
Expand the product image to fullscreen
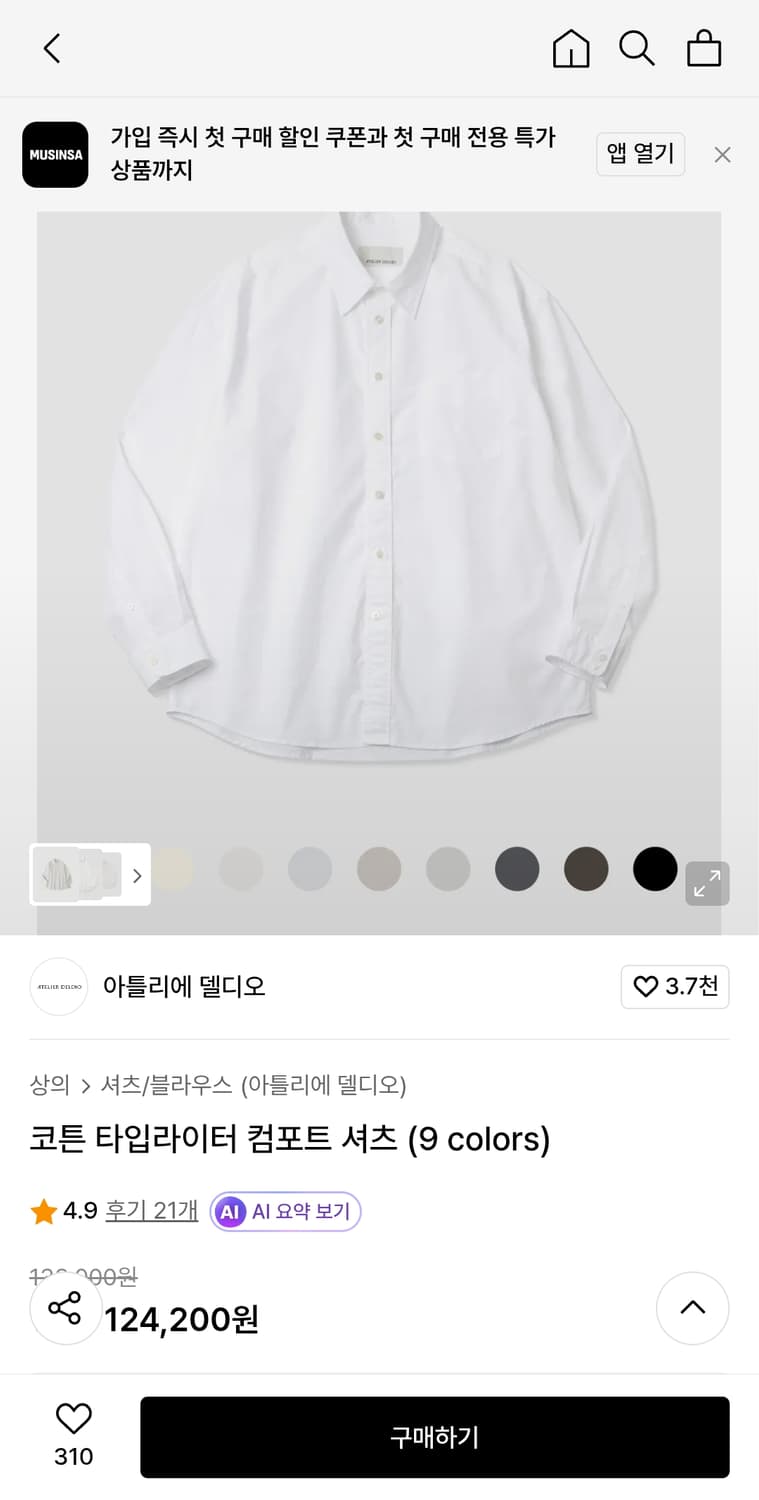point(708,883)
